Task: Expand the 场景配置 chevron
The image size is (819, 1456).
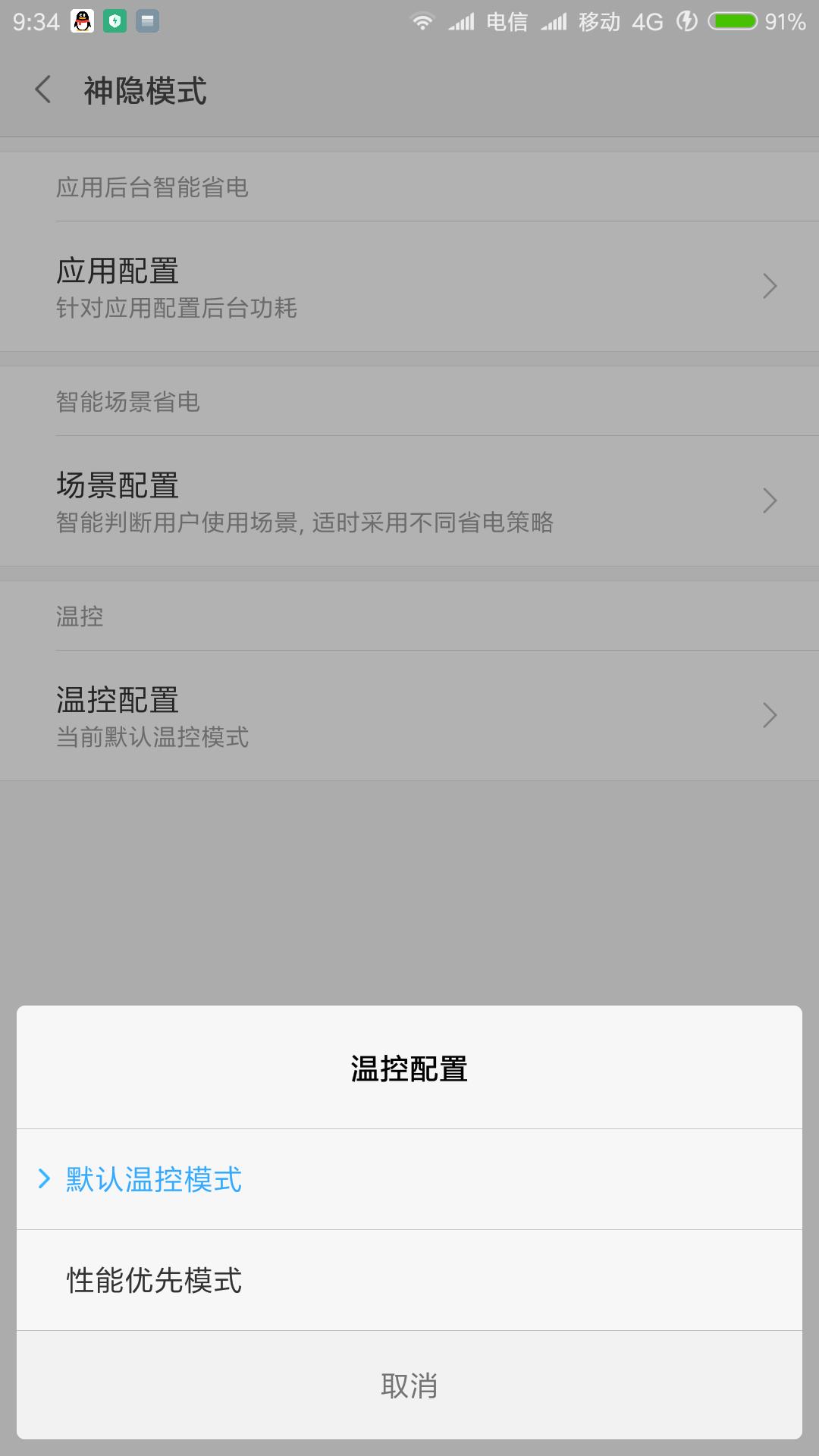Action: 770,499
